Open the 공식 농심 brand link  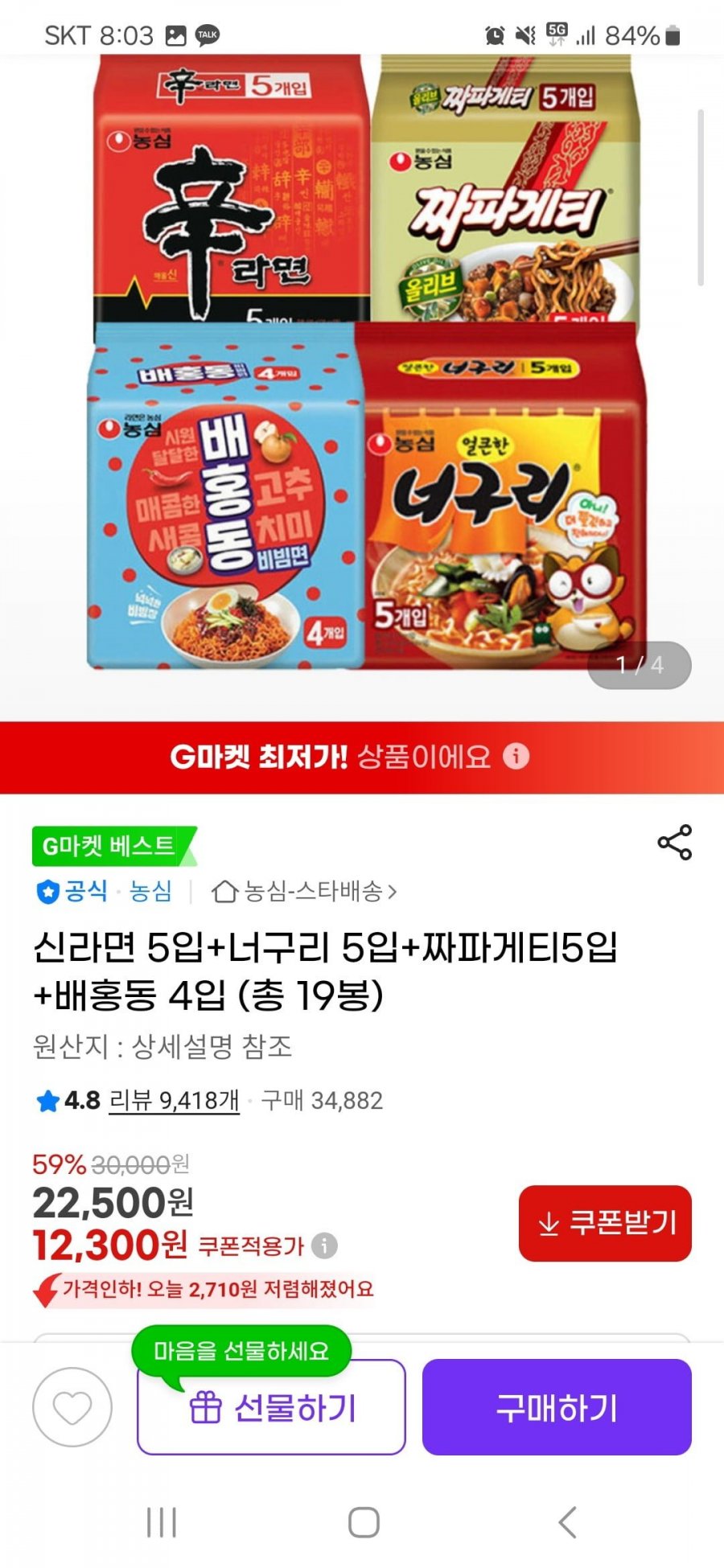105,891
